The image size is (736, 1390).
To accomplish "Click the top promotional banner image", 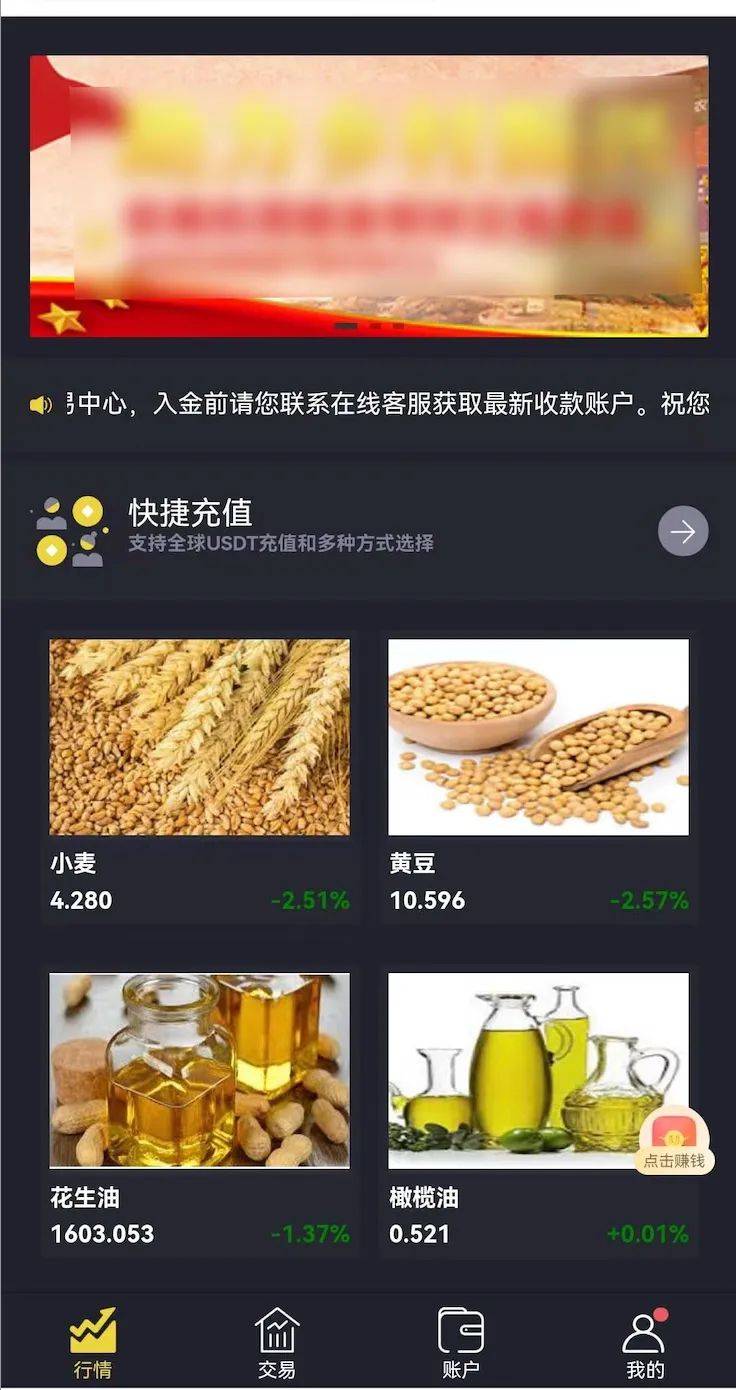I will tap(370, 190).
